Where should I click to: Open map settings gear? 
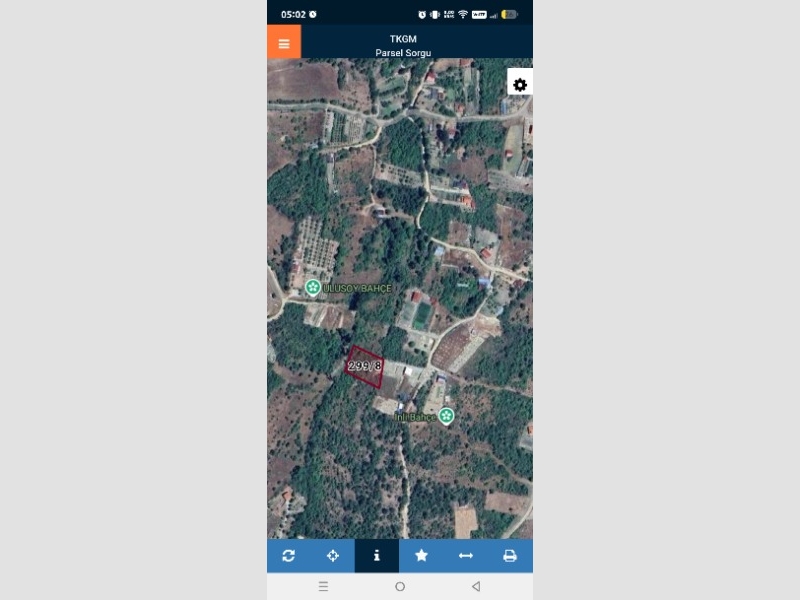coord(520,85)
